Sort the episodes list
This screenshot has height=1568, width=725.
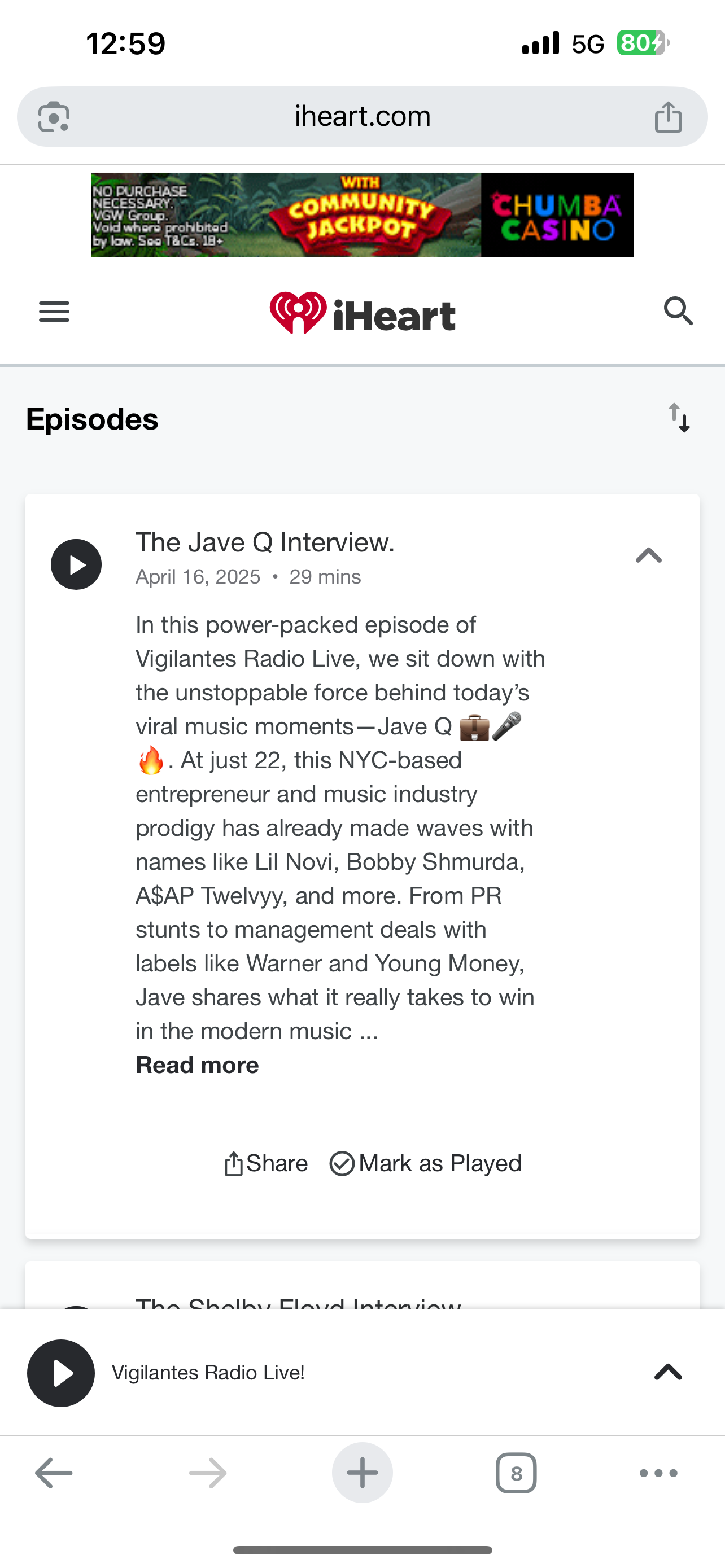pyautogui.click(x=679, y=418)
